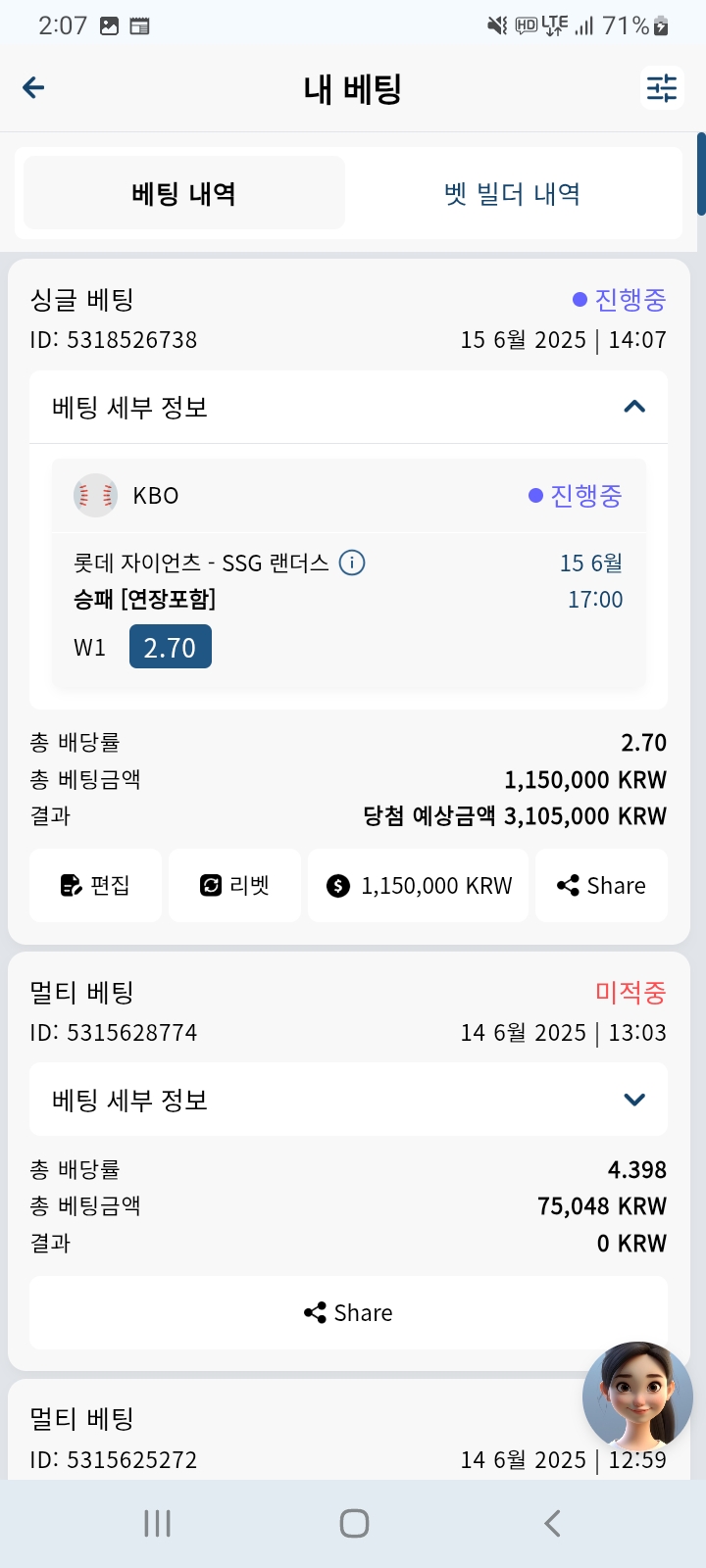Go back using the top-left arrow

coord(34,88)
